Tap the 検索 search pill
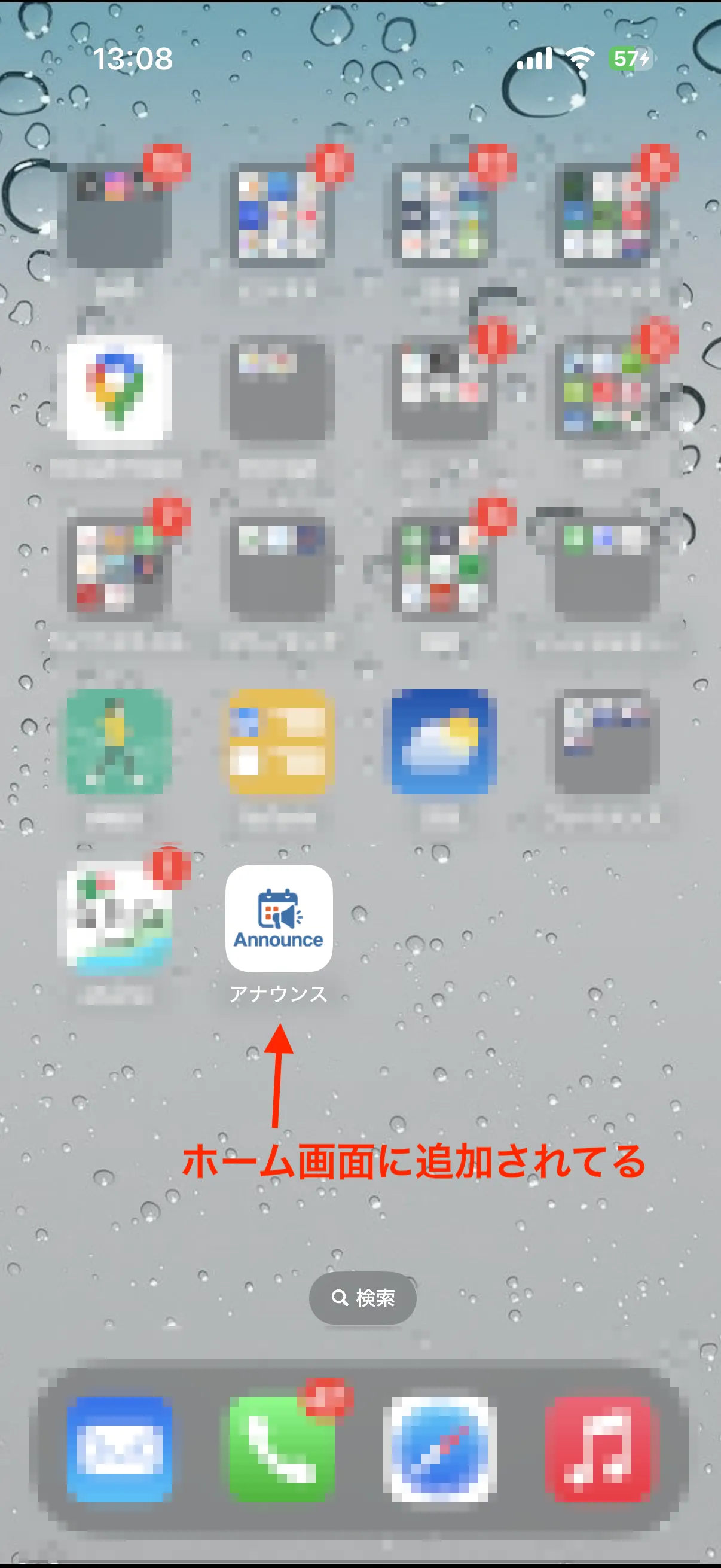This screenshot has height=1568, width=721. tap(363, 1298)
